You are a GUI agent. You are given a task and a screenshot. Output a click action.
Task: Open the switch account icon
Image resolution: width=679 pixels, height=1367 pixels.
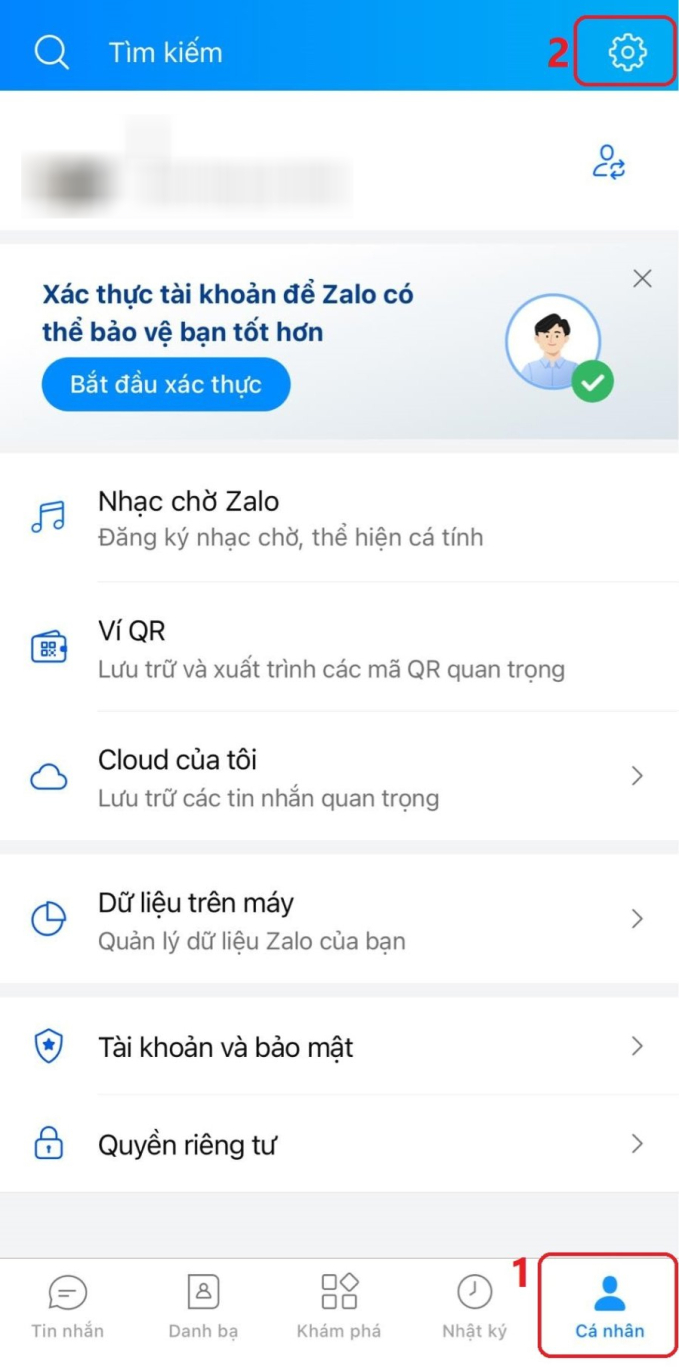[608, 162]
